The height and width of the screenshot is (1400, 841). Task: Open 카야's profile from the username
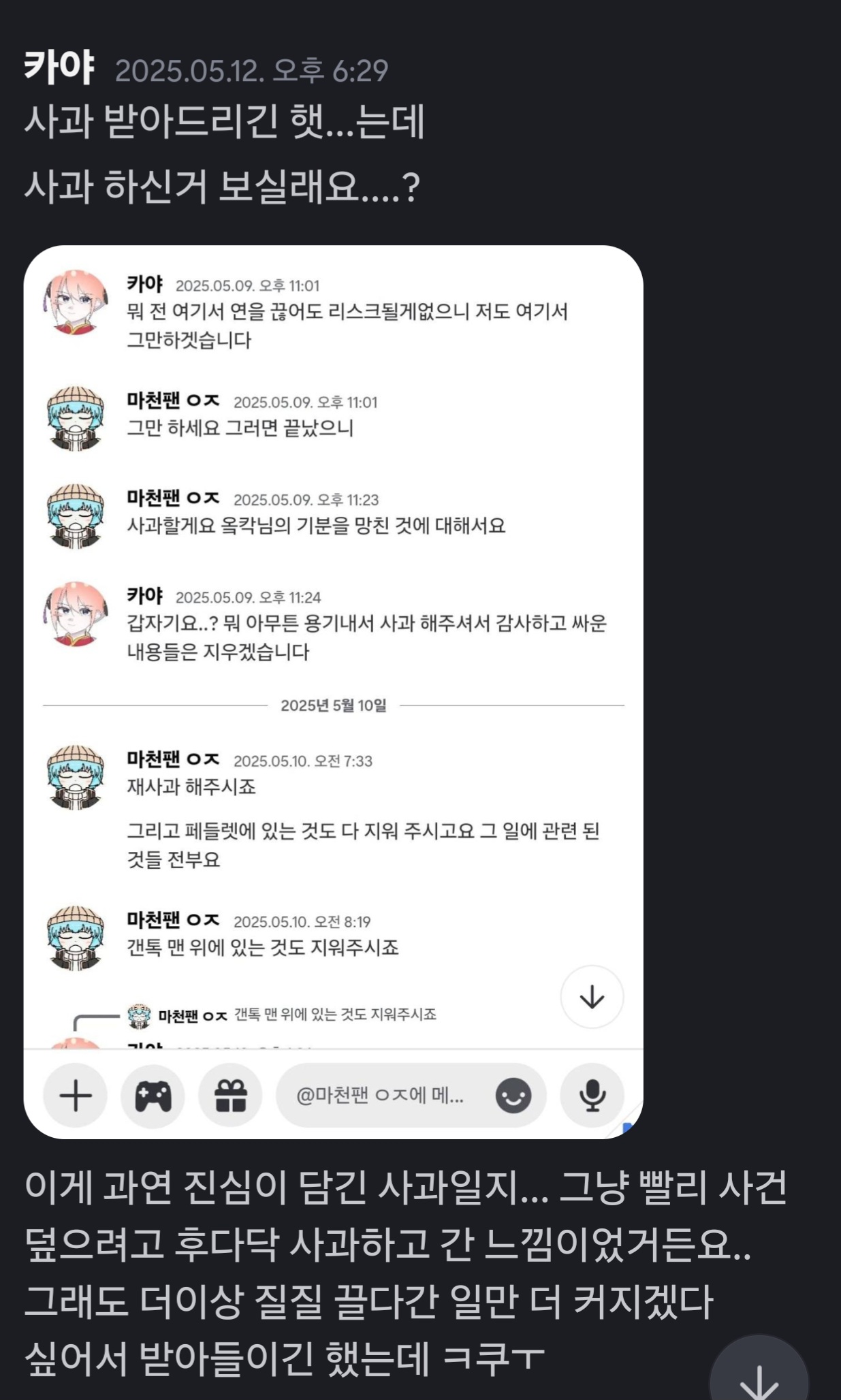(x=59, y=68)
